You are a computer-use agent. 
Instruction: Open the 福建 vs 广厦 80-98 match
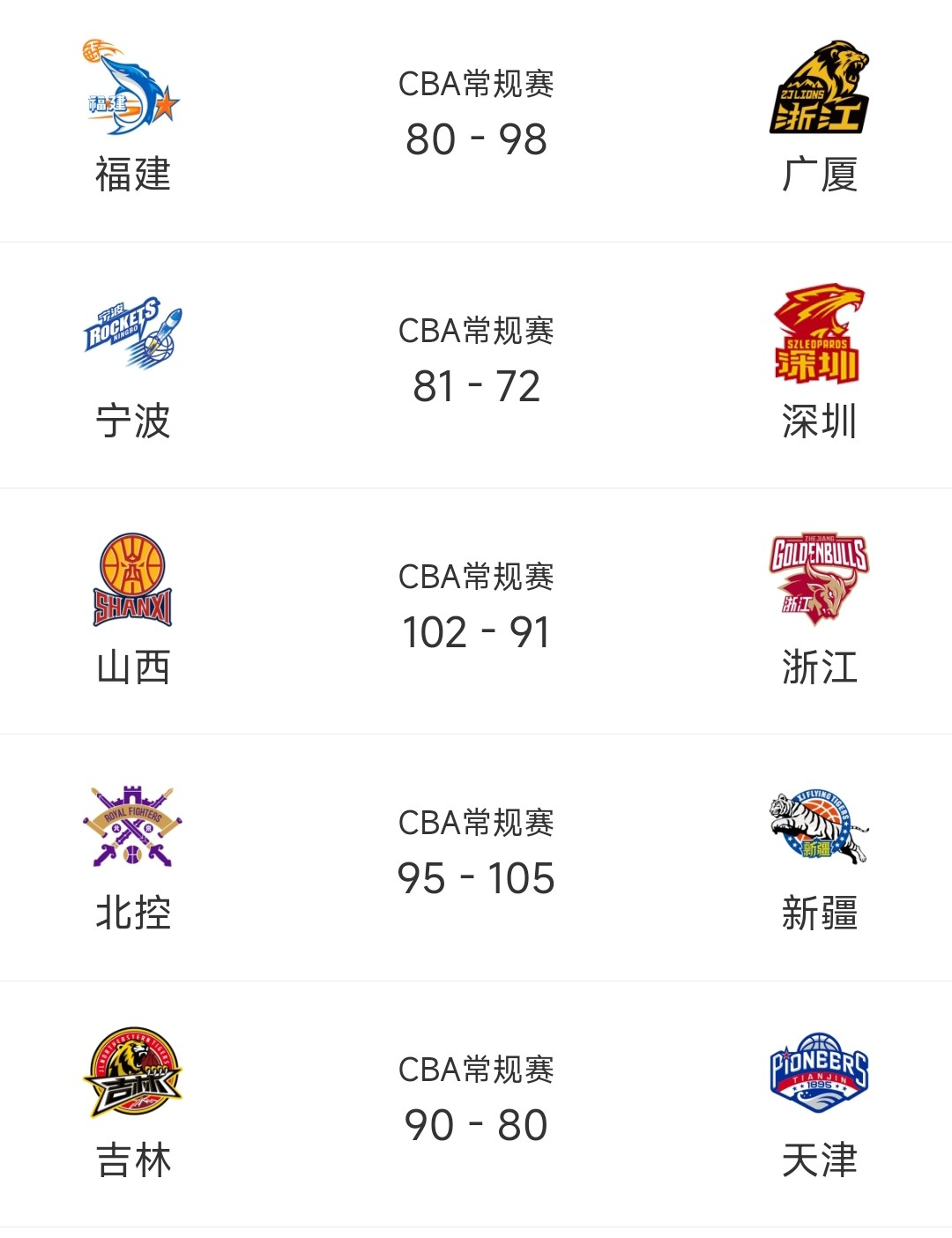click(476, 138)
